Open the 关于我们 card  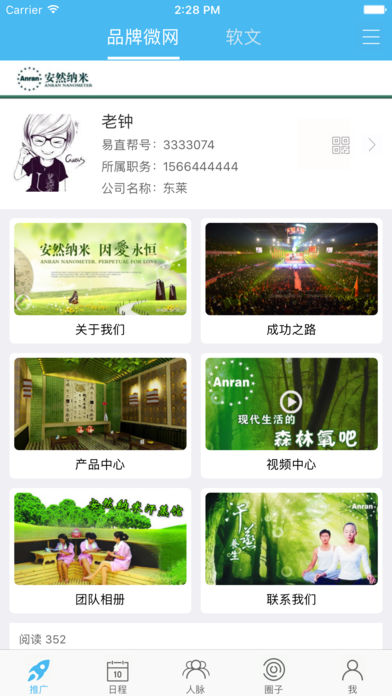click(x=100, y=281)
